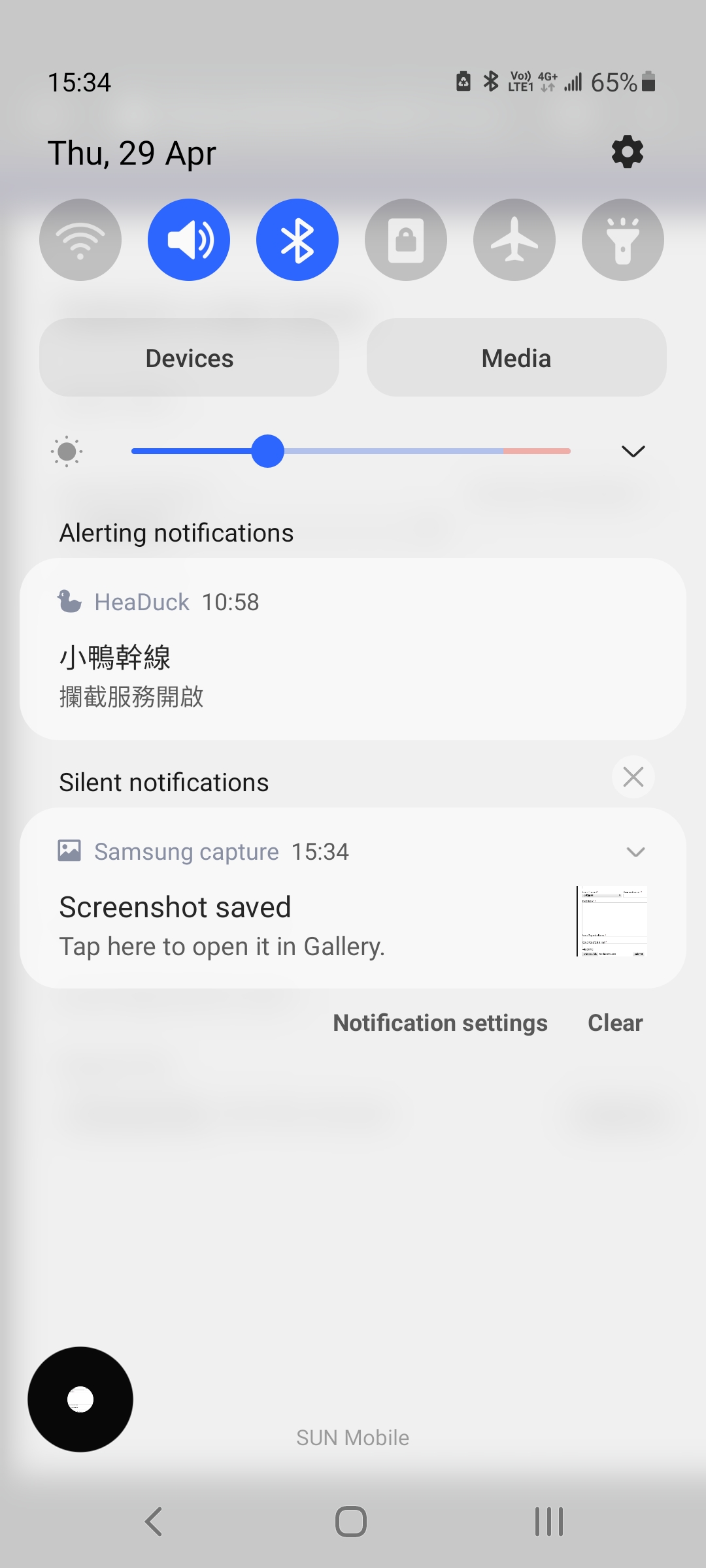Screen dimensions: 706x1568
Task: Expand the Samsung capture notification
Action: [635, 852]
